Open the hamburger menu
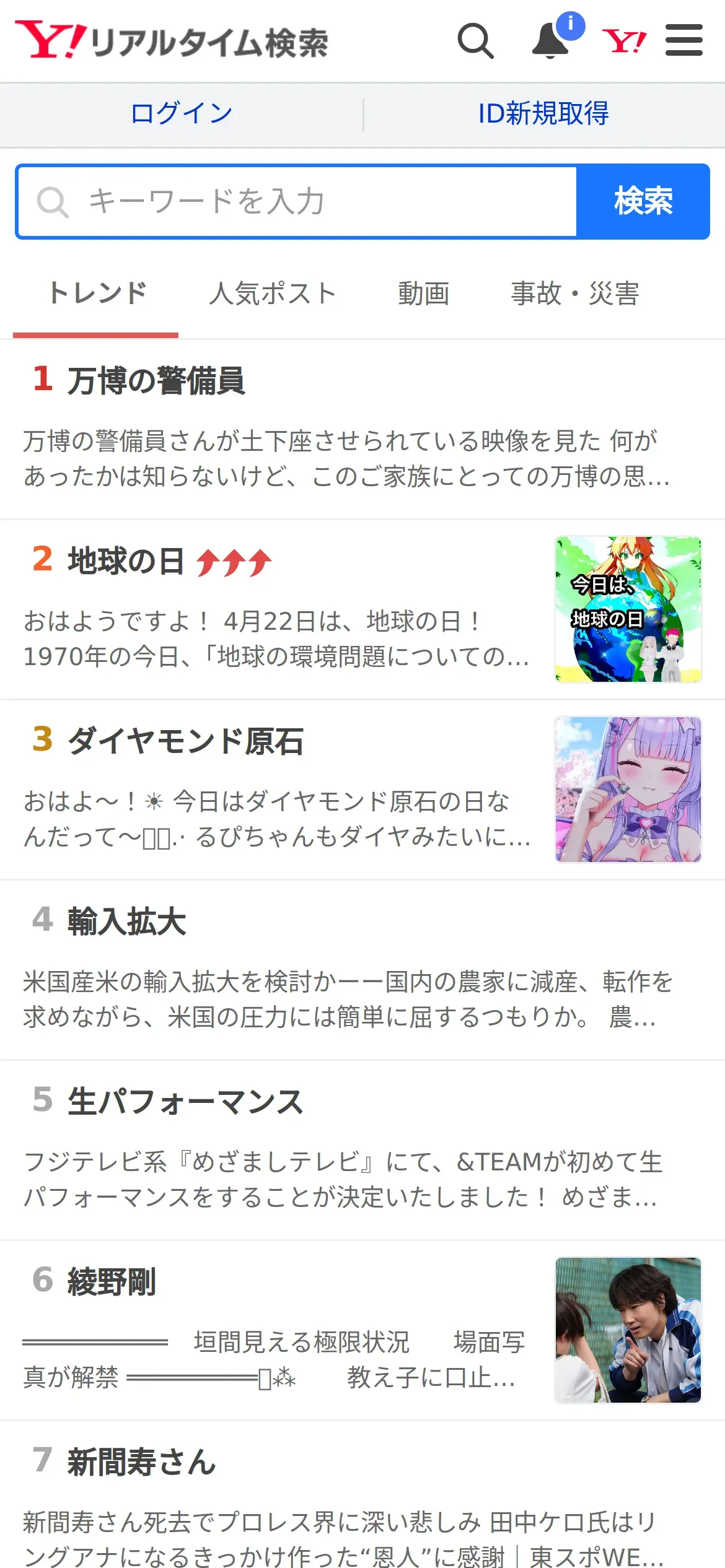 coord(683,41)
